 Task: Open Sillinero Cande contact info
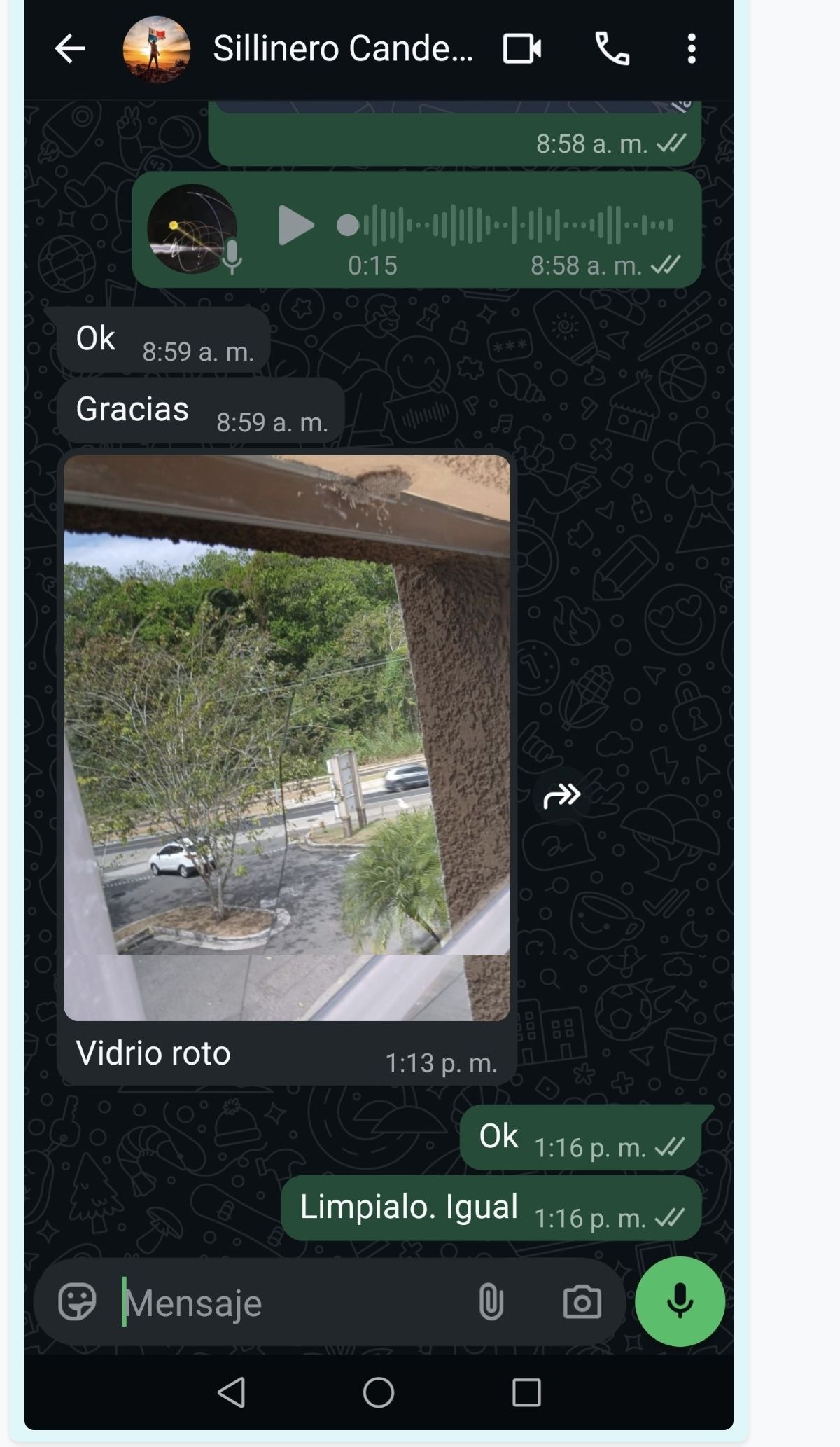[342, 49]
